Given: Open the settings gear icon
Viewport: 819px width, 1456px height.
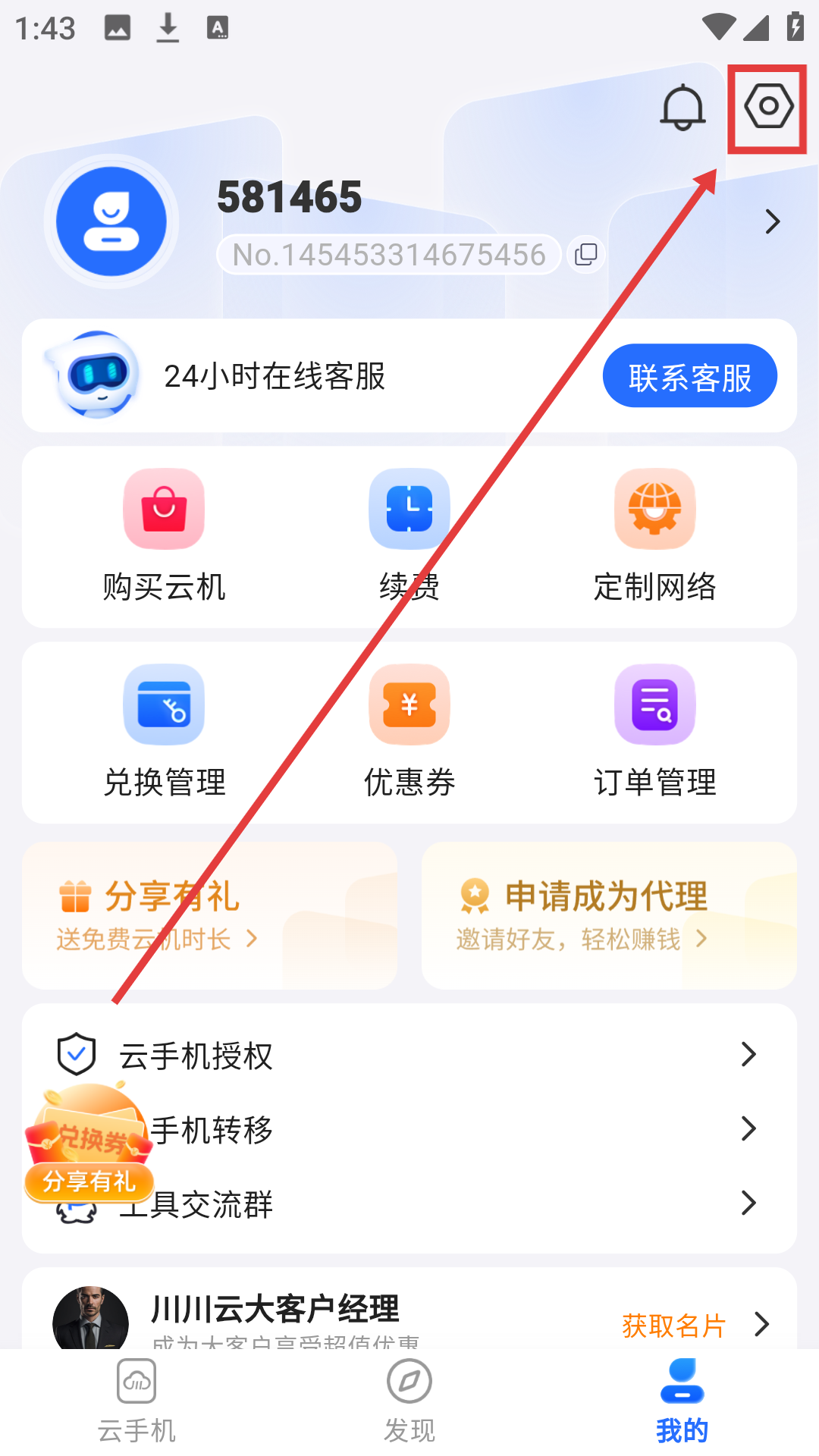Looking at the screenshot, I should (767, 107).
